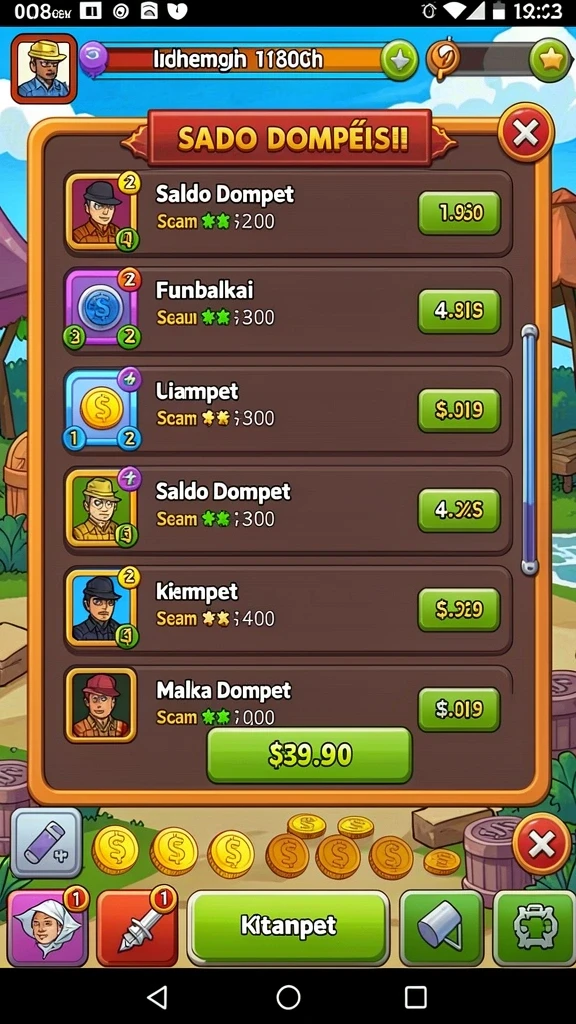Tap the green $39.90 button
The width and height of the screenshot is (576, 1024).
tap(310, 756)
